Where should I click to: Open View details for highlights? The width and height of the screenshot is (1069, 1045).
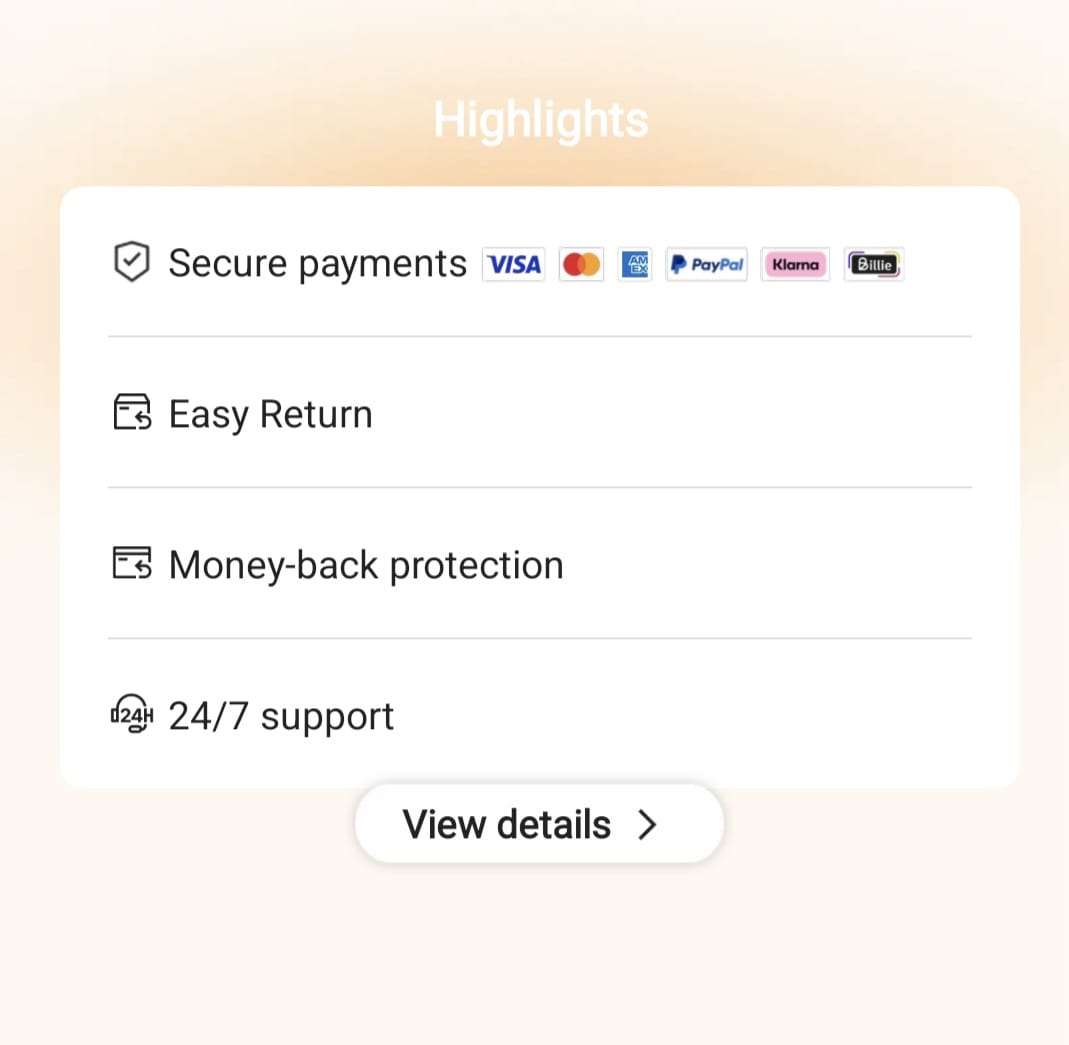(x=538, y=825)
